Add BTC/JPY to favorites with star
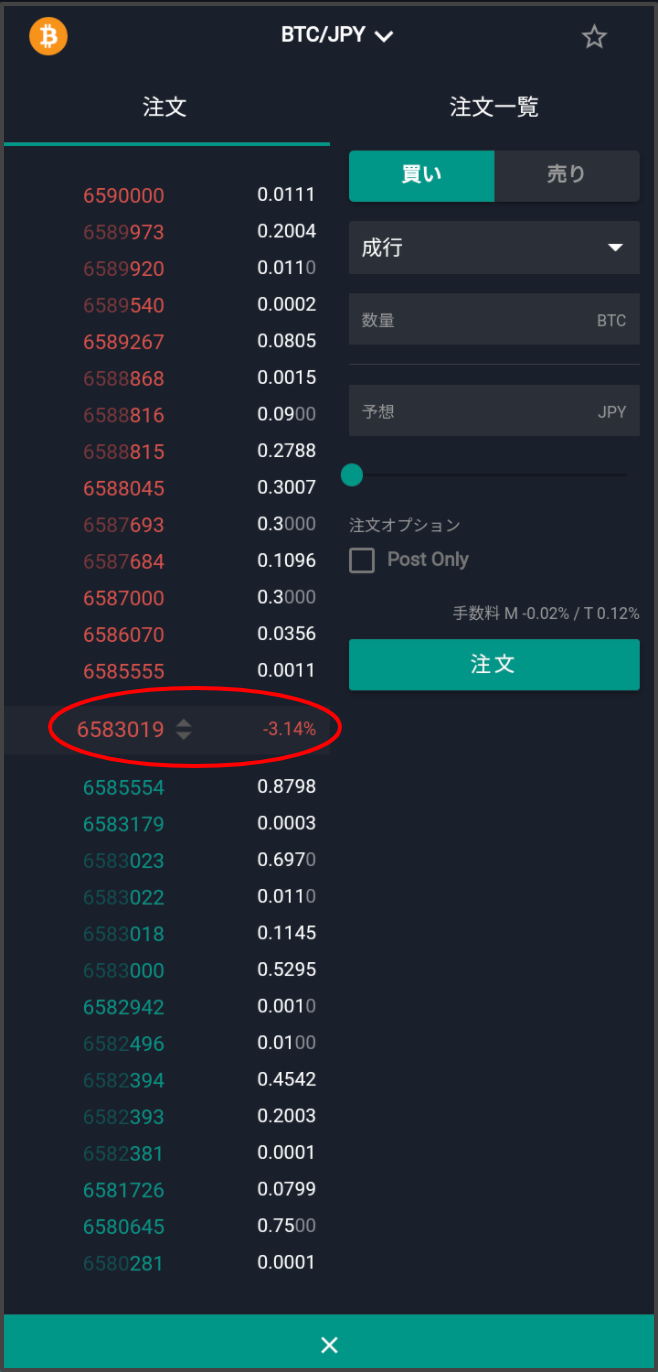This screenshot has height=1372, width=658. click(595, 37)
